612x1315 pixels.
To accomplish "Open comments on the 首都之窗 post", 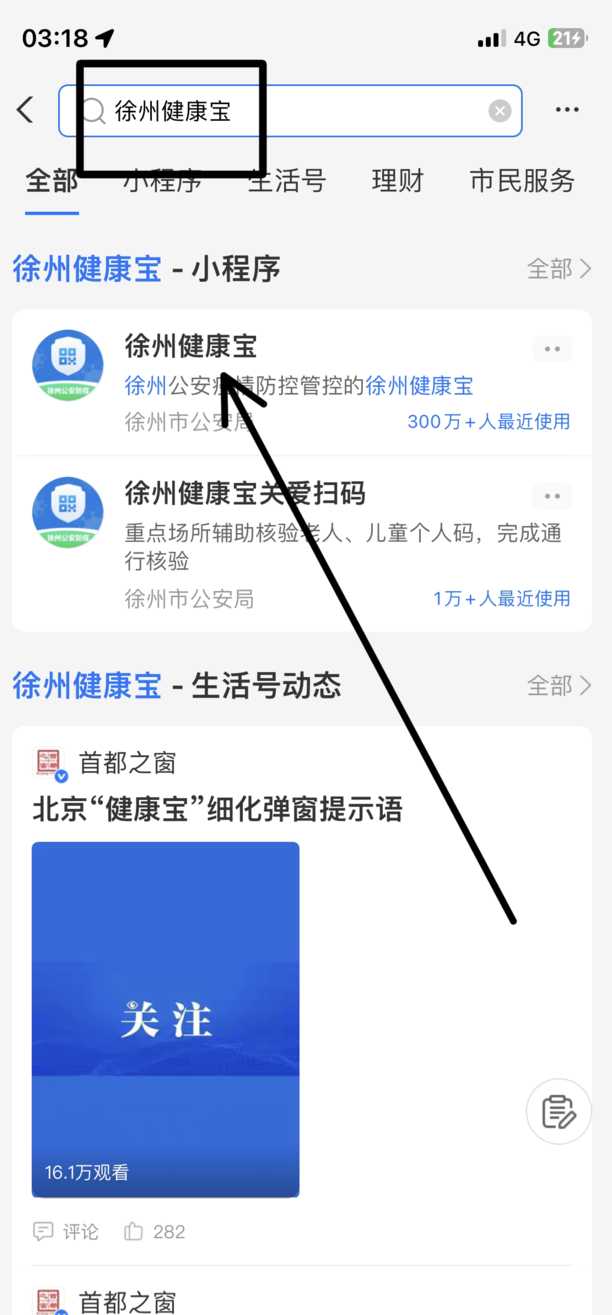I will click(x=67, y=1232).
